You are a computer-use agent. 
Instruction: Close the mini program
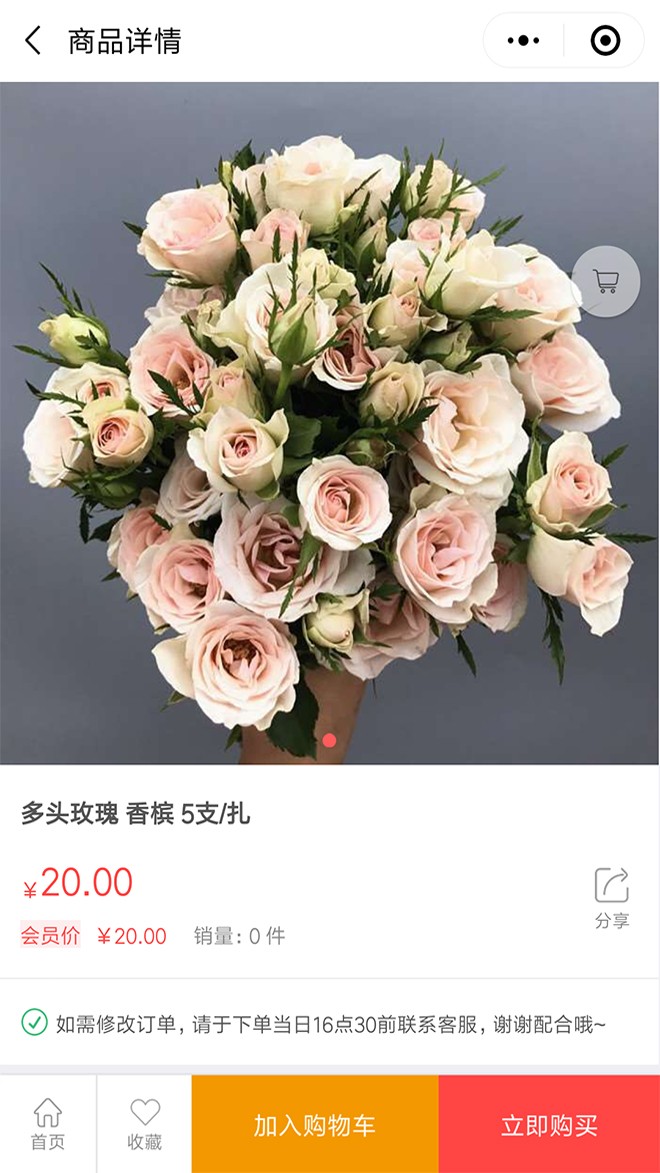point(605,41)
